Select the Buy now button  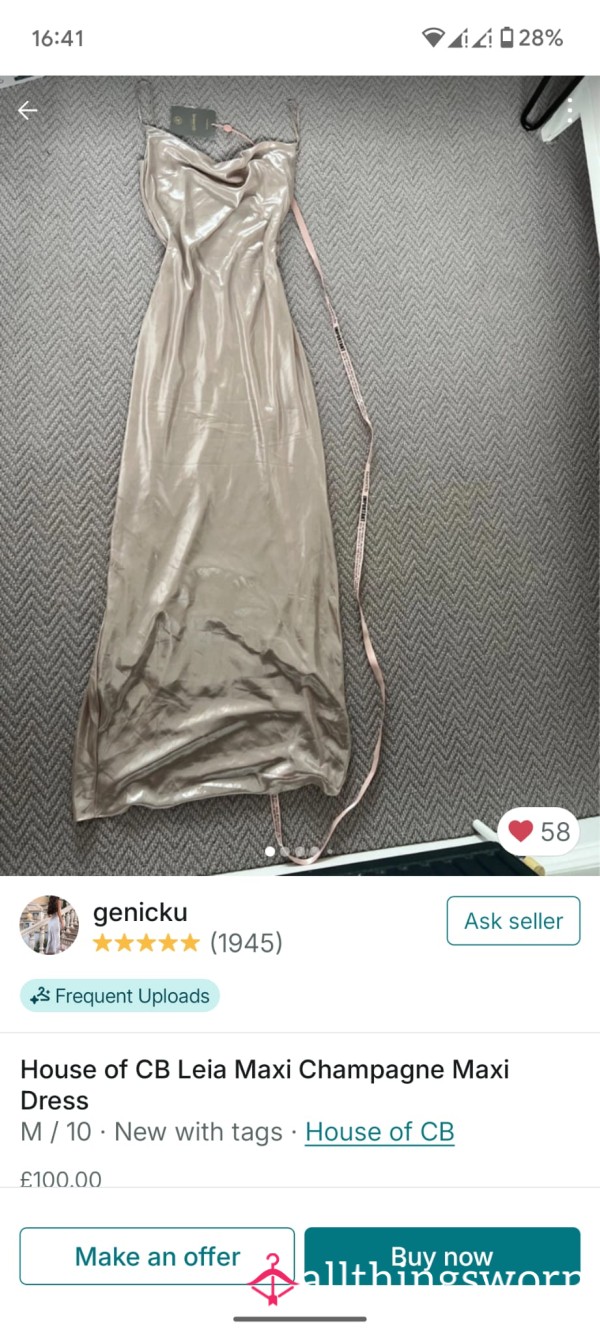click(442, 1256)
